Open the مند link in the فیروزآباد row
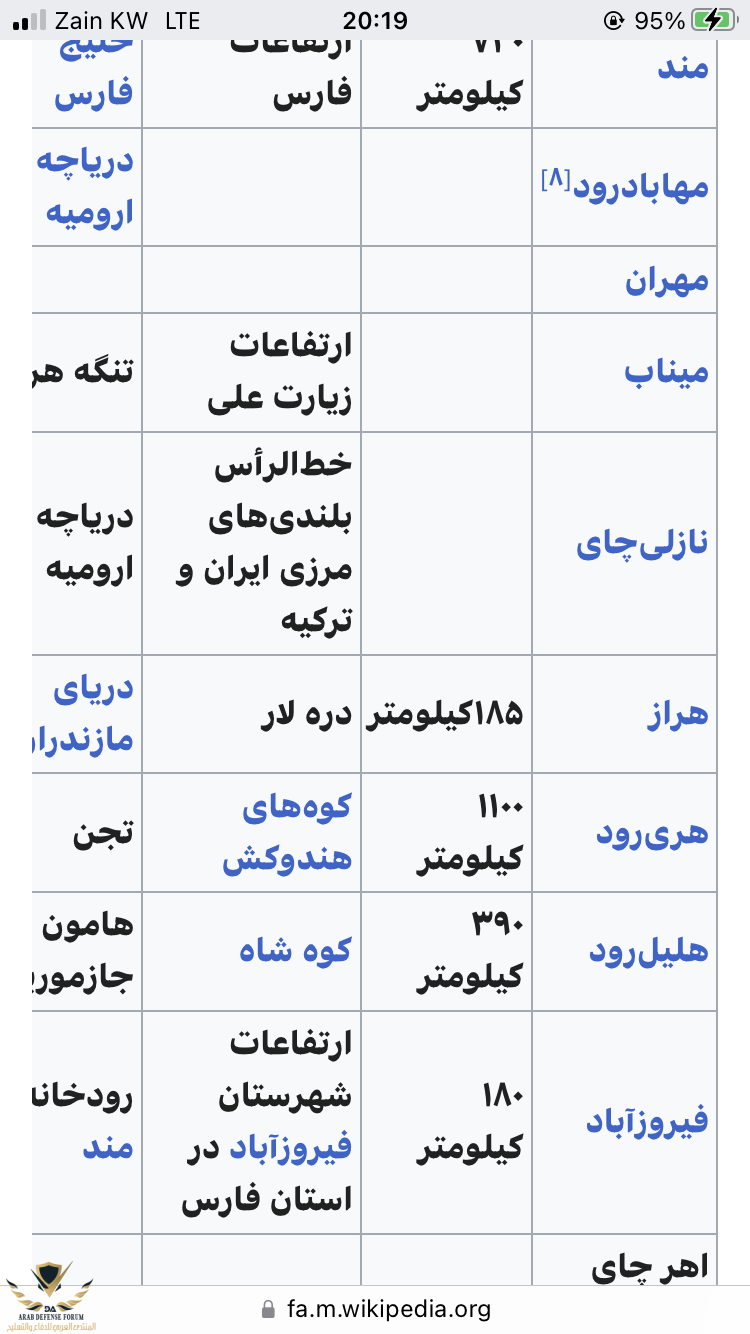The height and width of the screenshot is (1334, 750). pyautogui.click(x=108, y=1147)
